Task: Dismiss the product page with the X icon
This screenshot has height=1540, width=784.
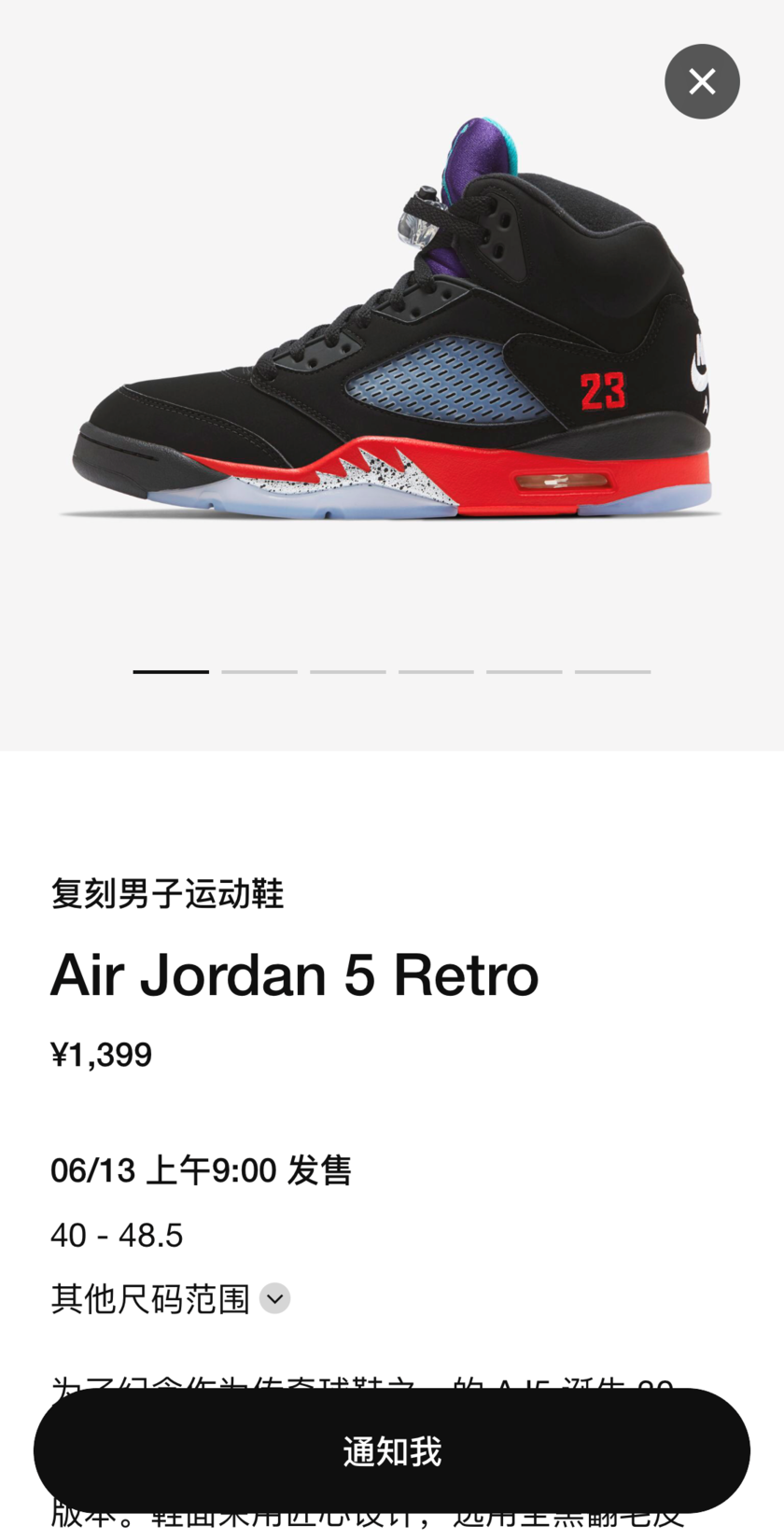Action: (x=702, y=81)
